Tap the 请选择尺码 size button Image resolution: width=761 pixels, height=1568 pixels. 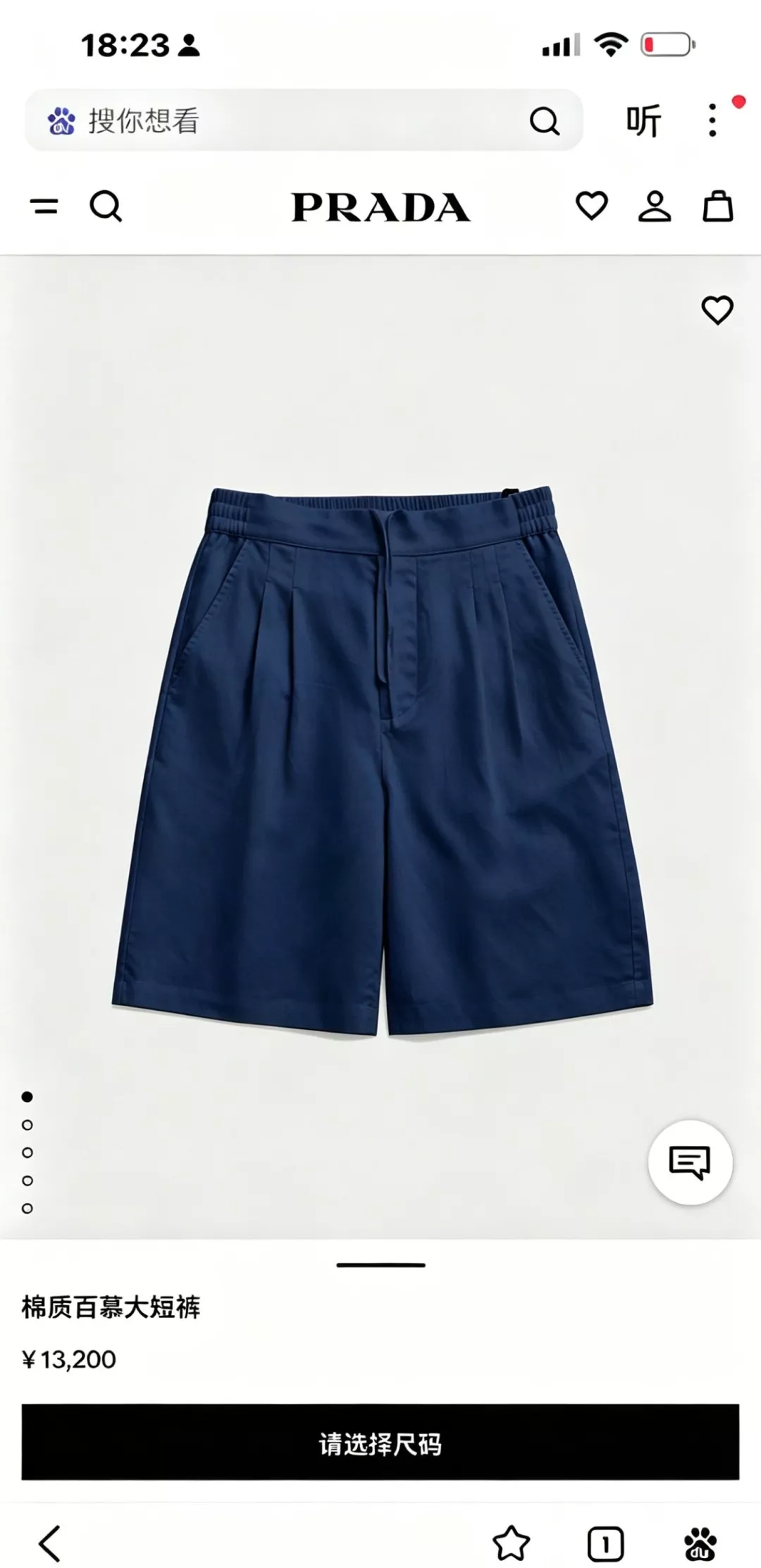pyautogui.click(x=380, y=1442)
